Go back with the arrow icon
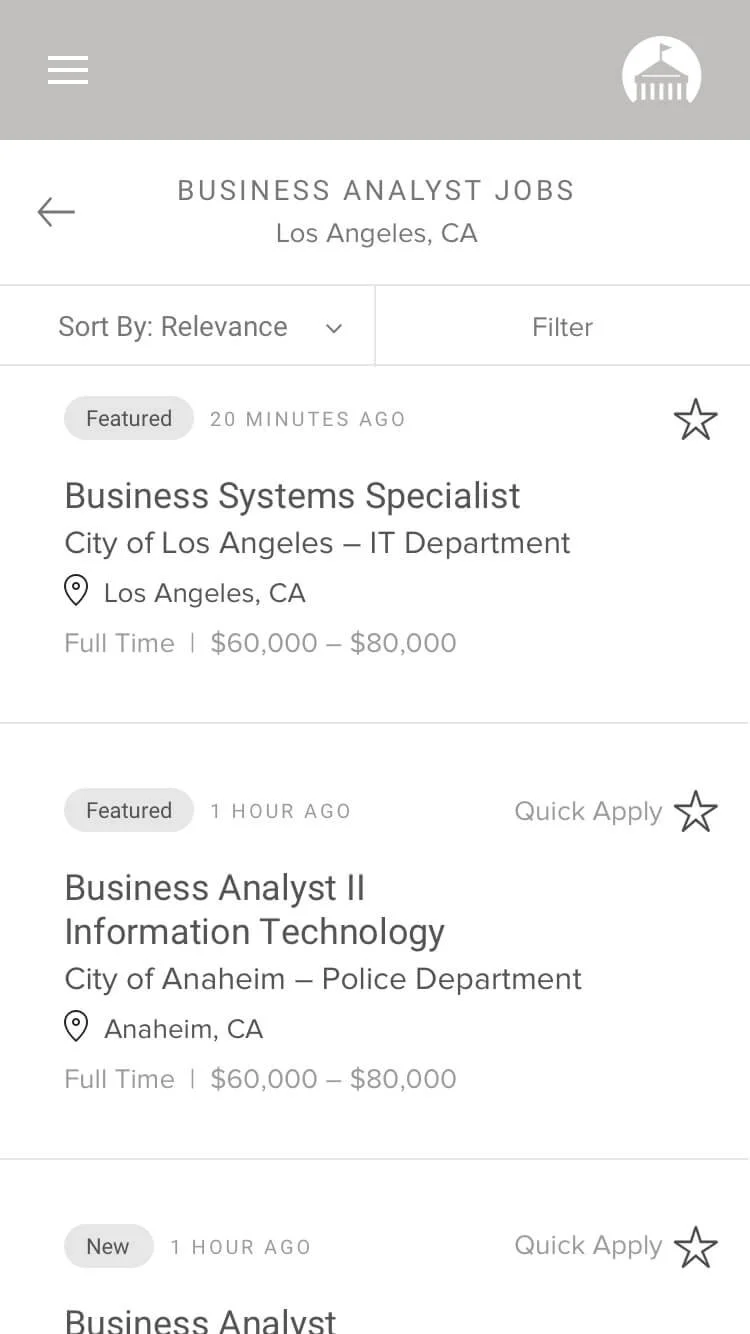 click(56, 211)
